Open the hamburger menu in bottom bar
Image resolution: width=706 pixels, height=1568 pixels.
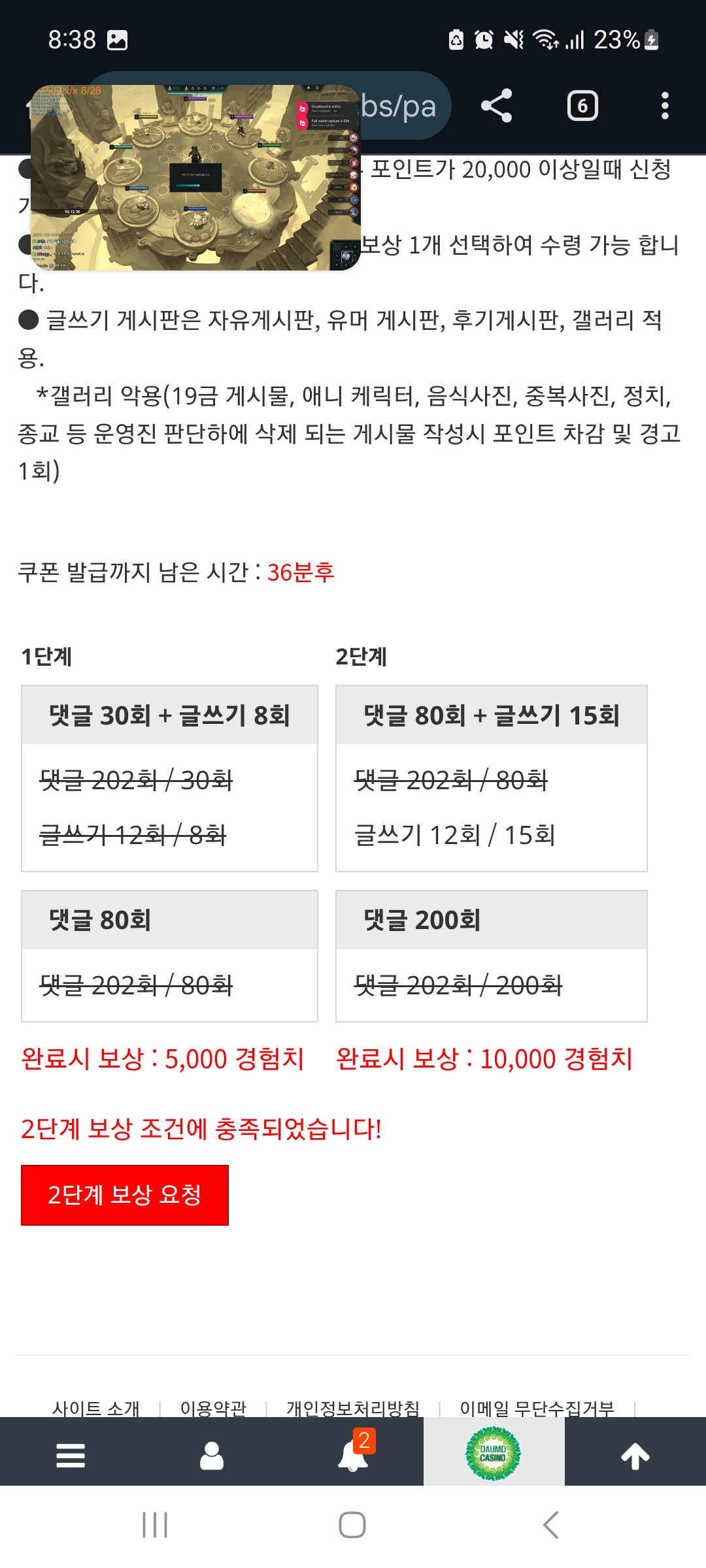[71, 1456]
